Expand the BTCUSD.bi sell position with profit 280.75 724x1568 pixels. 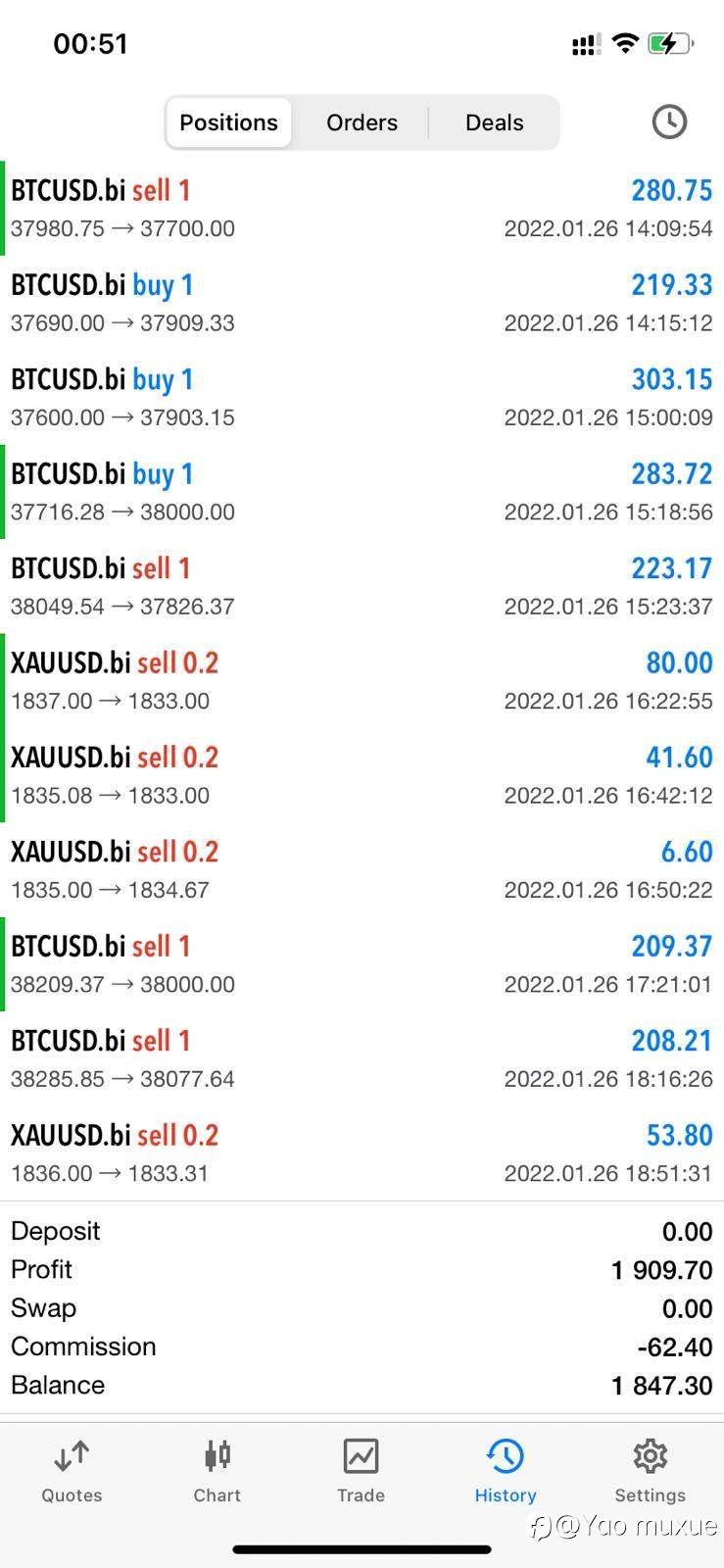click(362, 209)
